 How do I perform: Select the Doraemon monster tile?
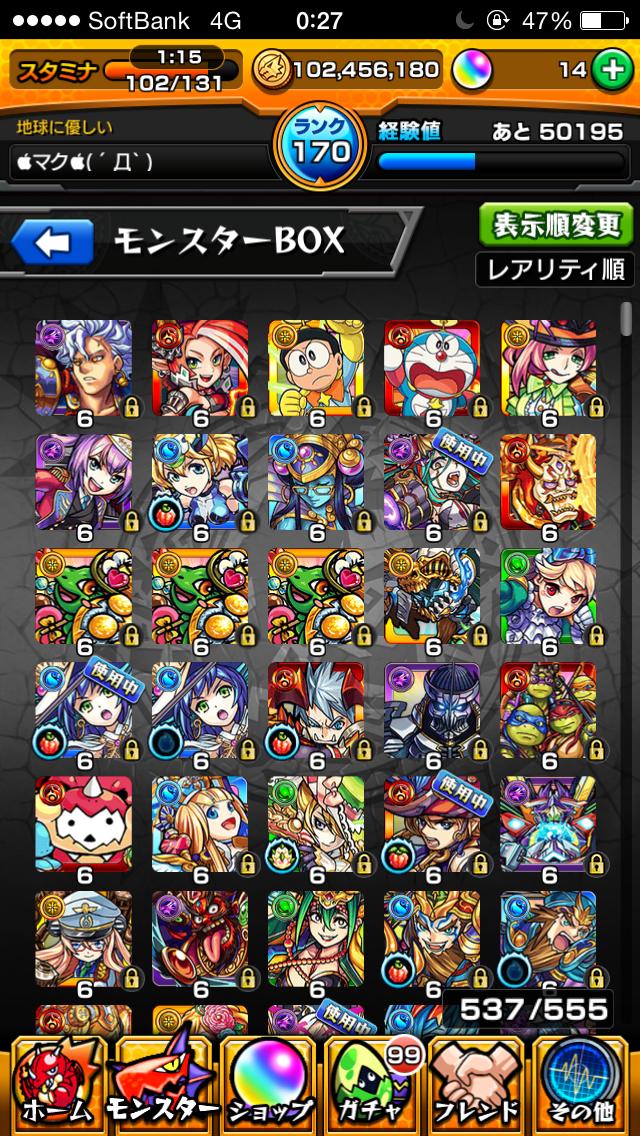coord(432,368)
